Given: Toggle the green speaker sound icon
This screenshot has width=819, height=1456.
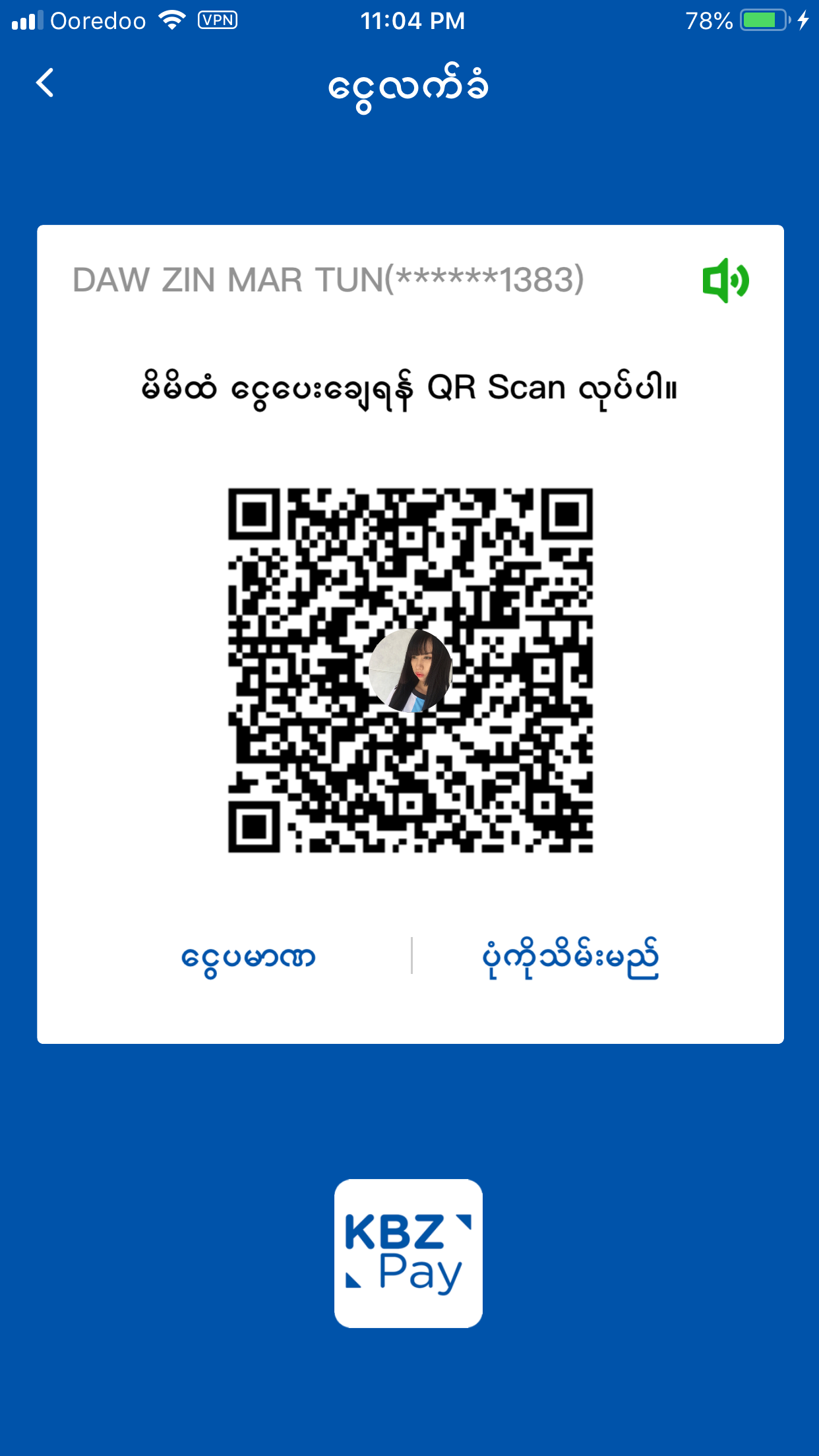Looking at the screenshot, I should [x=725, y=280].
